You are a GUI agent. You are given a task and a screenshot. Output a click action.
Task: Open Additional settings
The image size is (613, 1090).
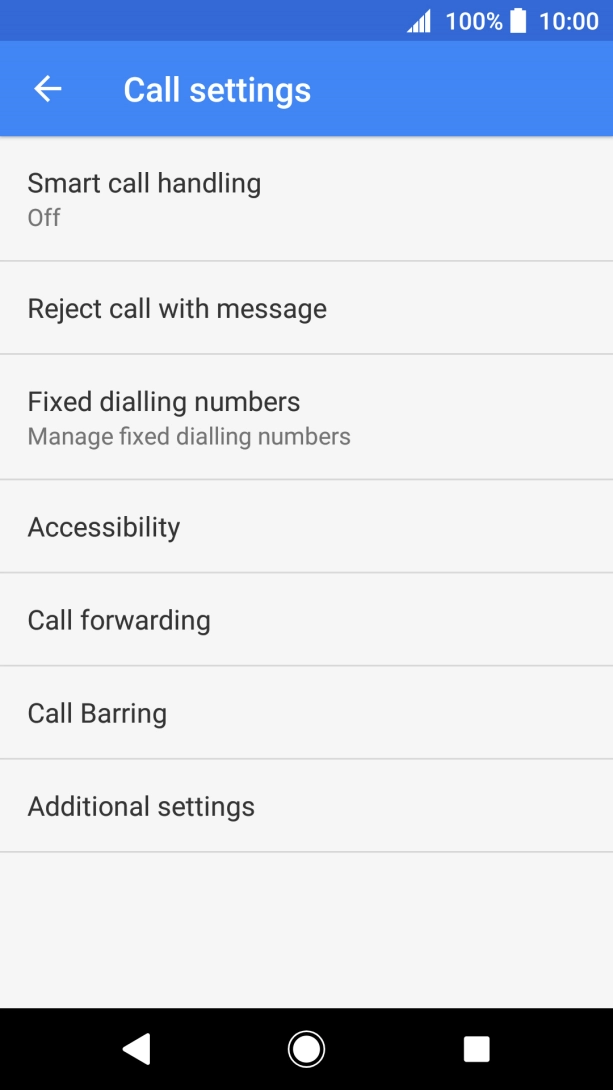(306, 806)
